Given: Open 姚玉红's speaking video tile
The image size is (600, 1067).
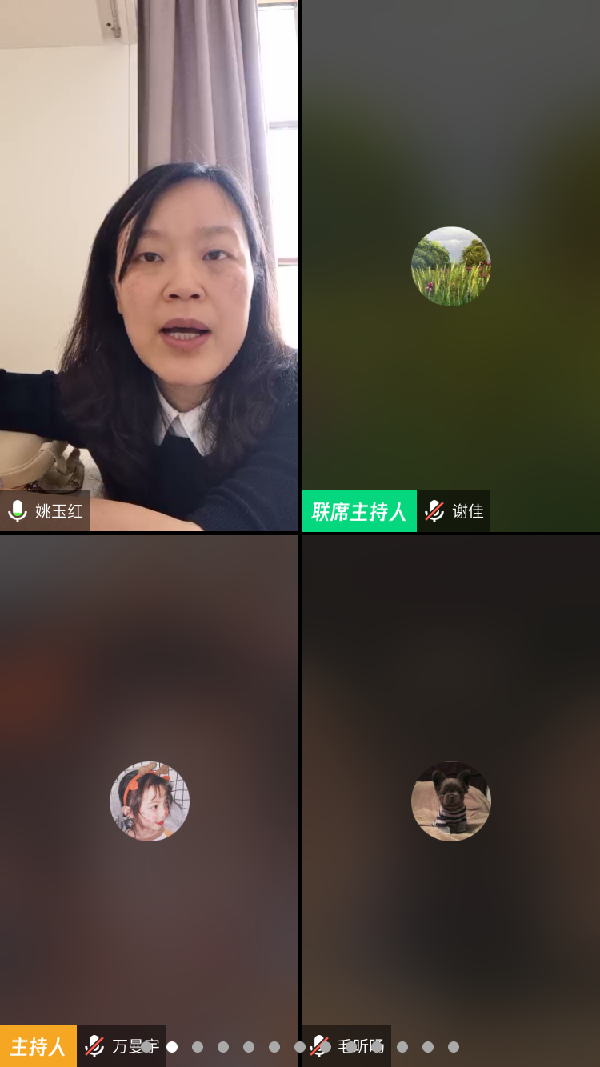Looking at the screenshot, I should coord(148,265).
